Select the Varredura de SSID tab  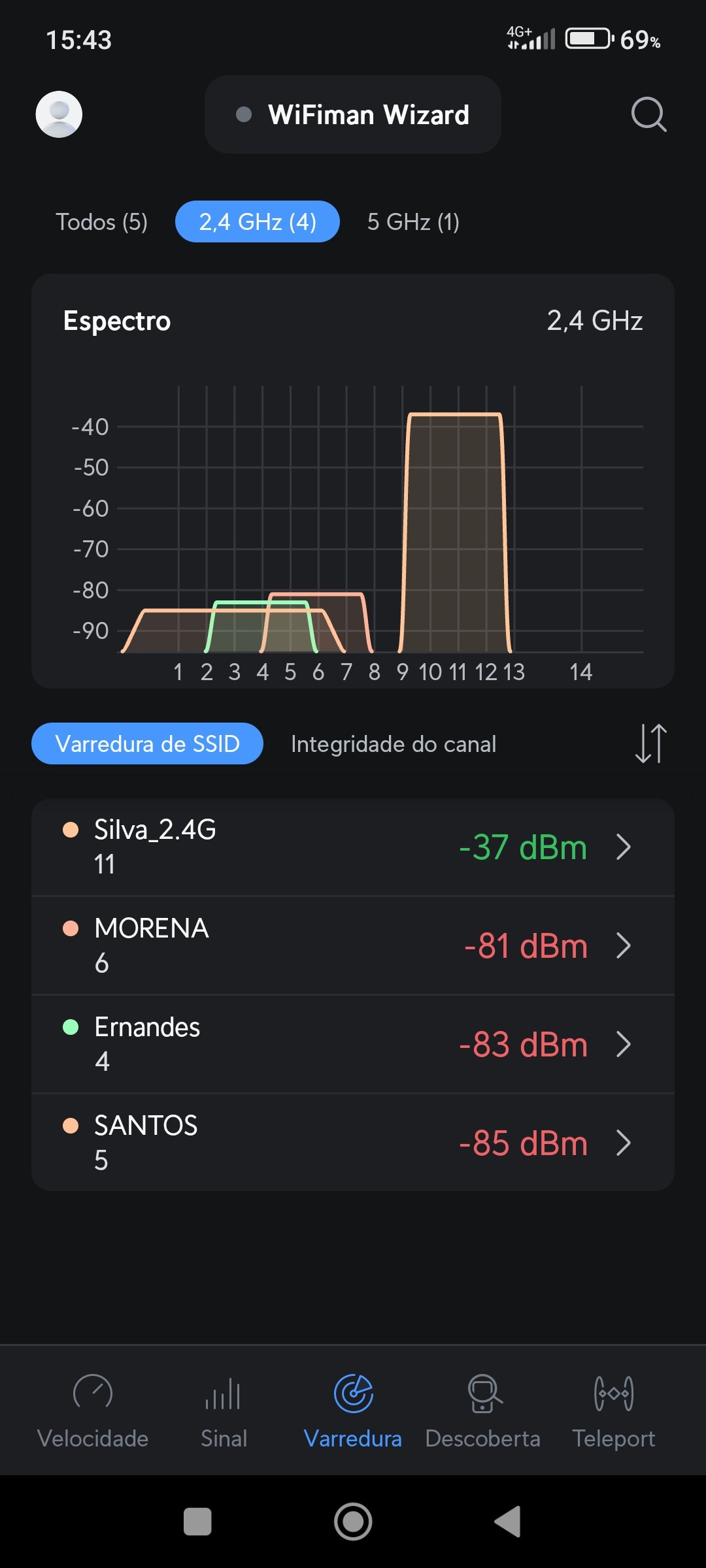tap(147, 743)
